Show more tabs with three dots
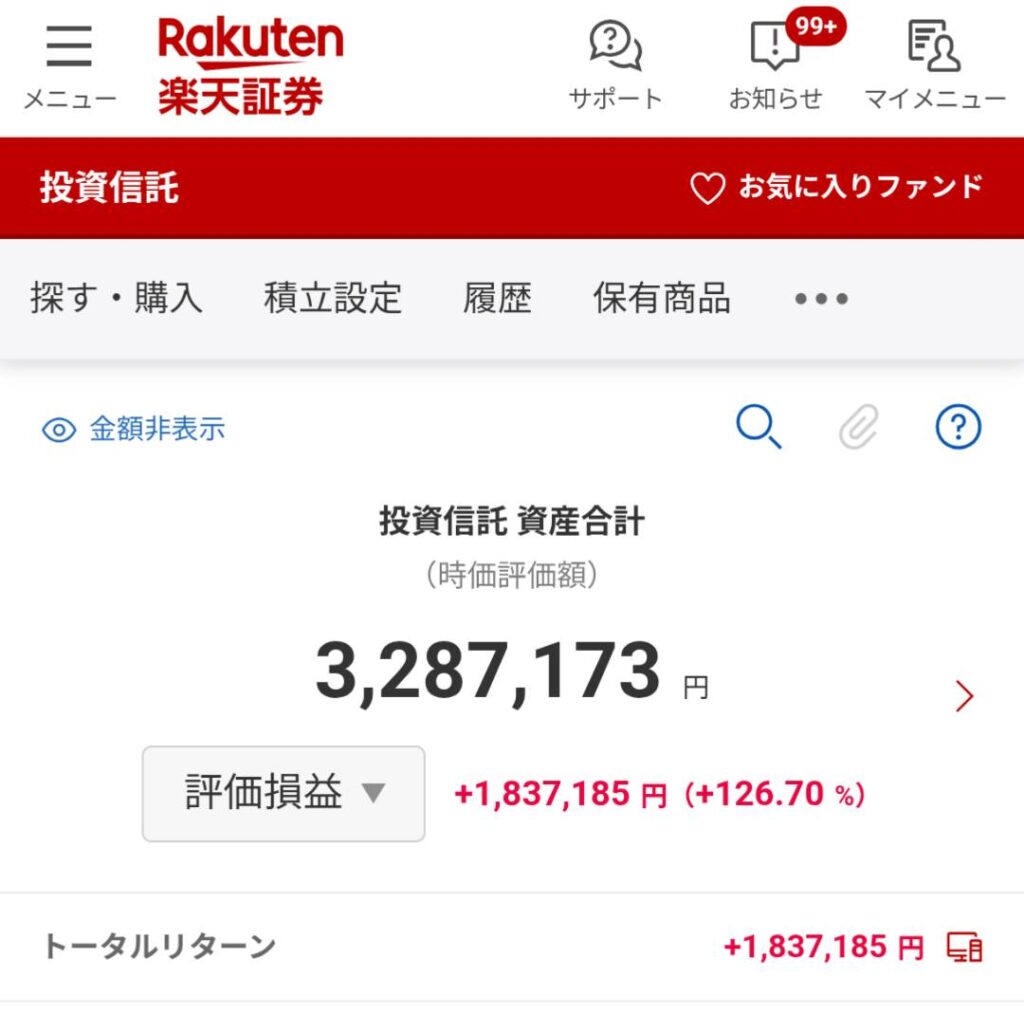The image size is (1024, 1013). (x=821, y=298)
